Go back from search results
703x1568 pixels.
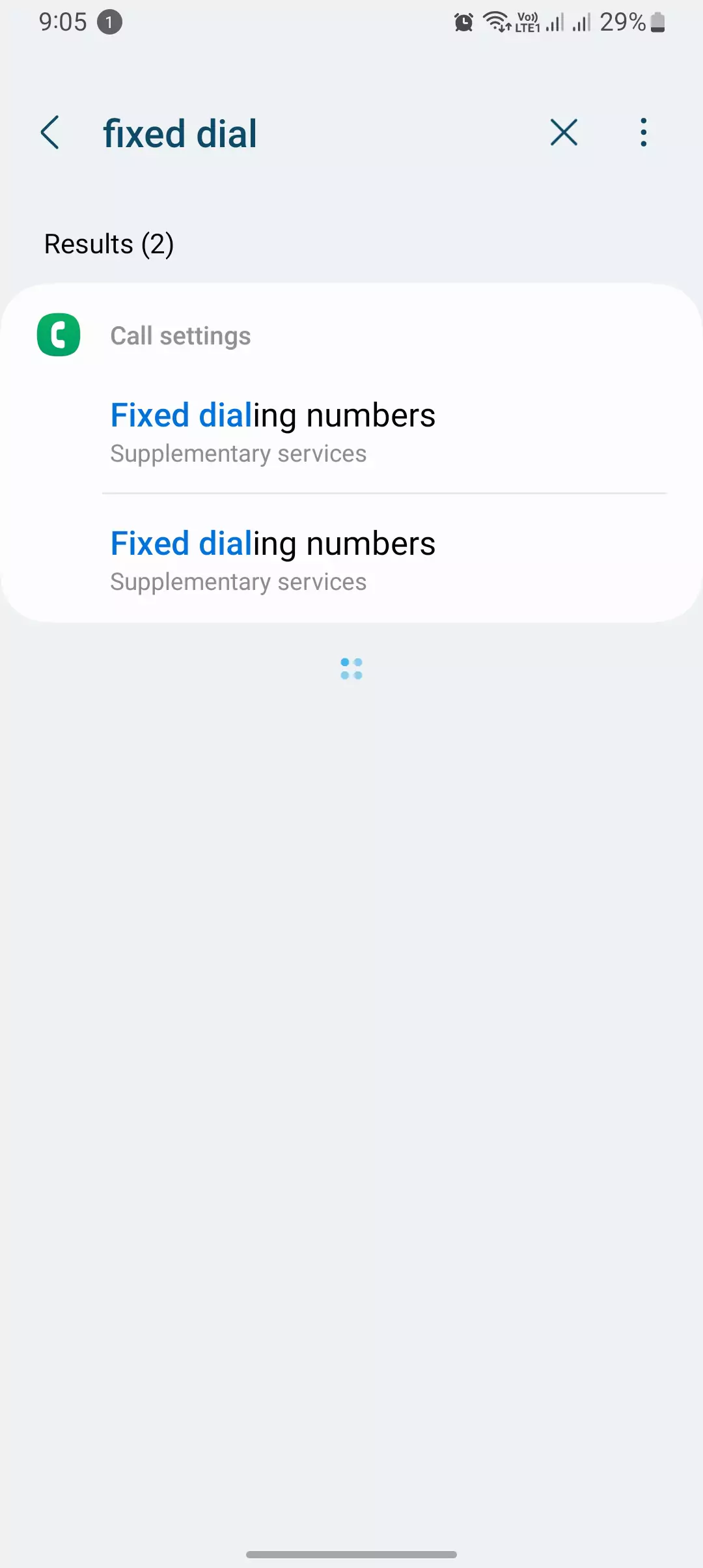tap(50, 133)
